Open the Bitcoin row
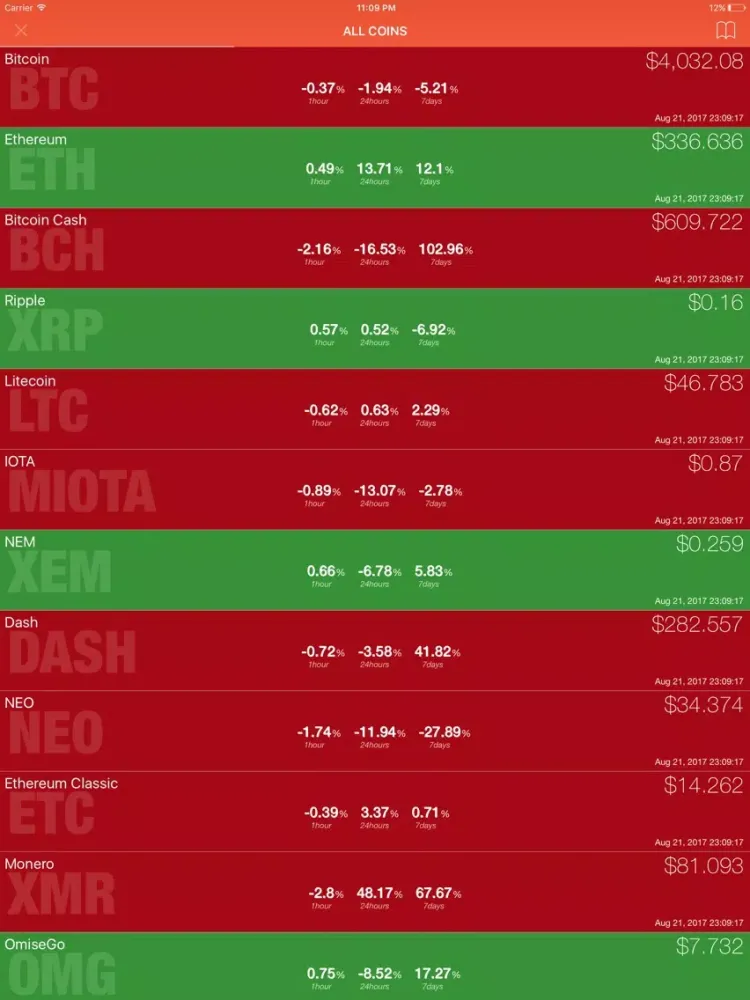 [375, 87]
